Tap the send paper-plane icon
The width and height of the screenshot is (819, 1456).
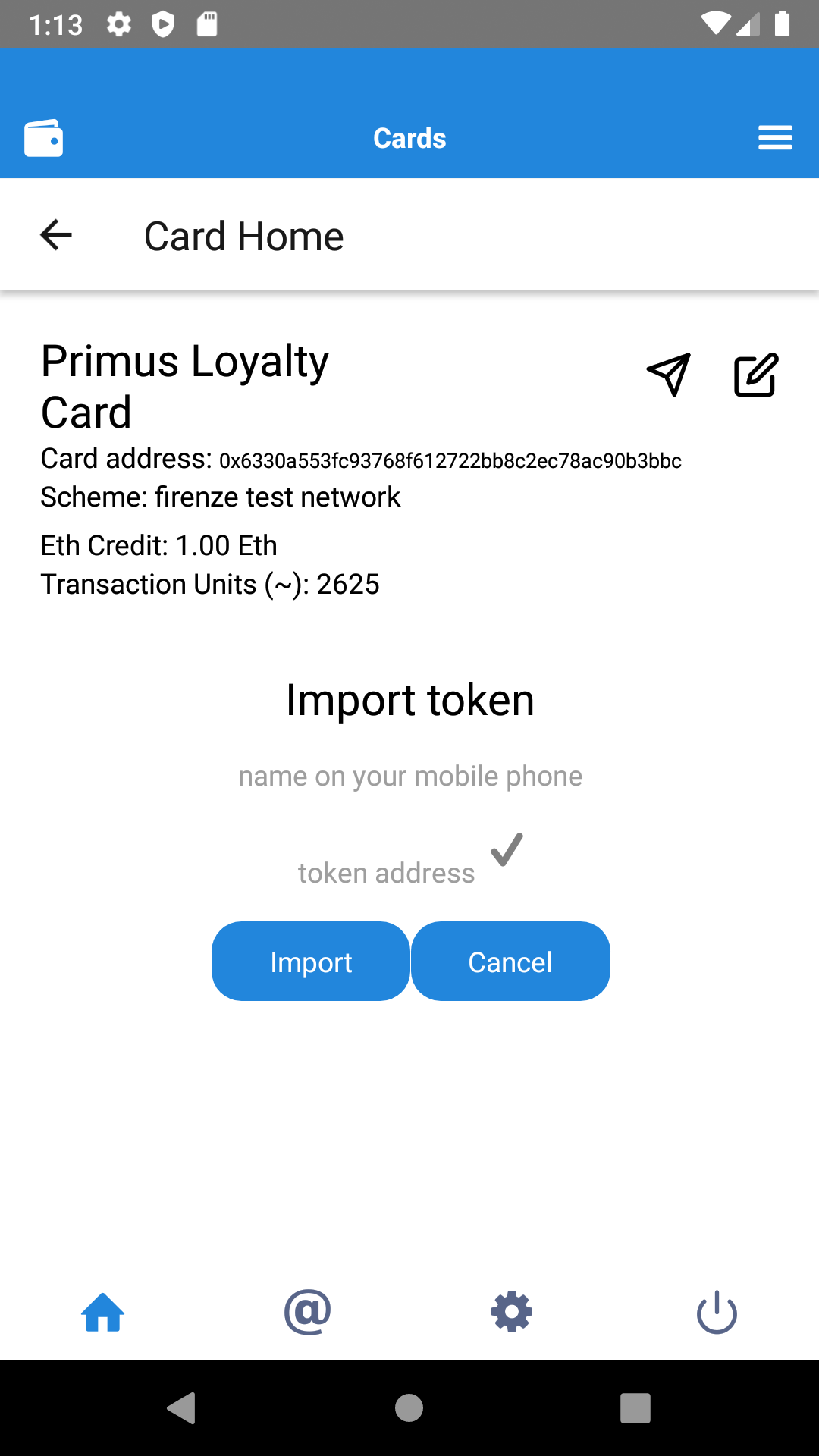click(x=669, y=375)
